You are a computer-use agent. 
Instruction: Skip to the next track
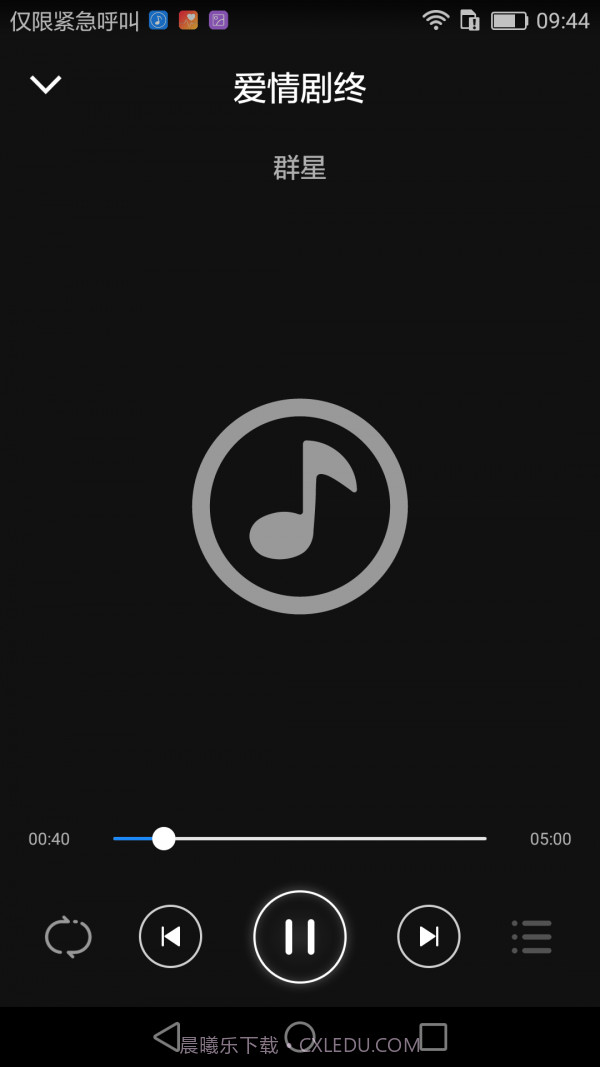pyautogui.click(x=429, y=937)
